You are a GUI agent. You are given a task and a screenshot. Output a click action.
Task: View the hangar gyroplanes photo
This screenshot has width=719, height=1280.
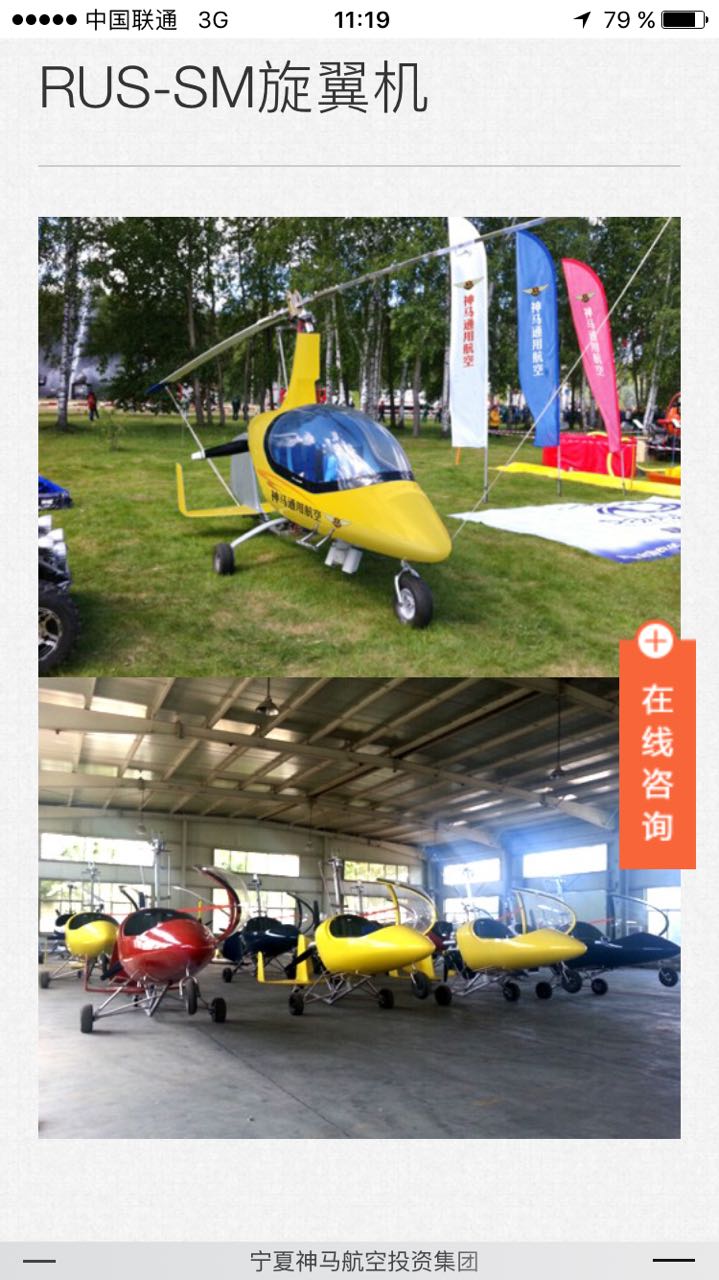click(x=330, y=908)
